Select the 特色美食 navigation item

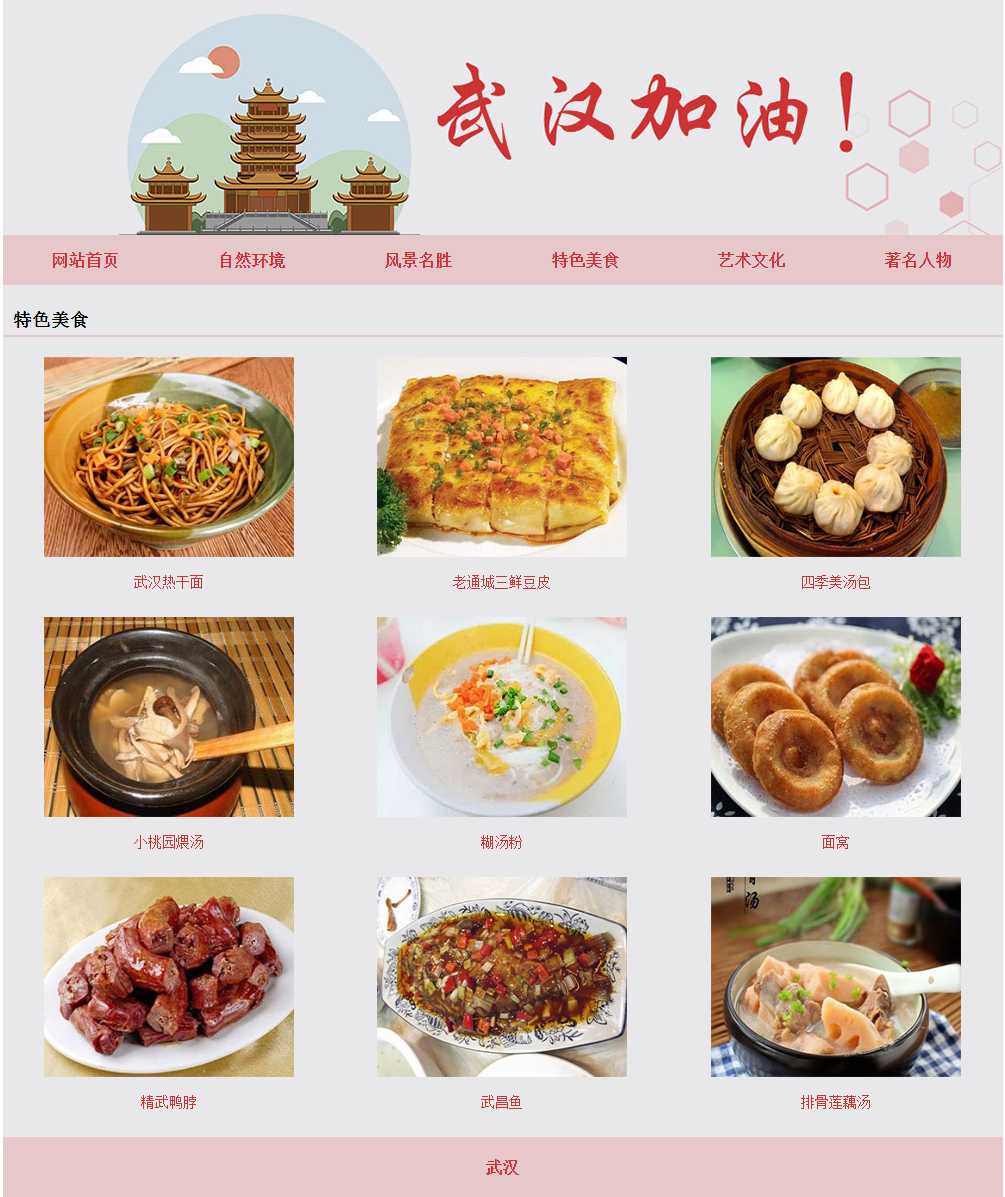[x=585, y=260]
